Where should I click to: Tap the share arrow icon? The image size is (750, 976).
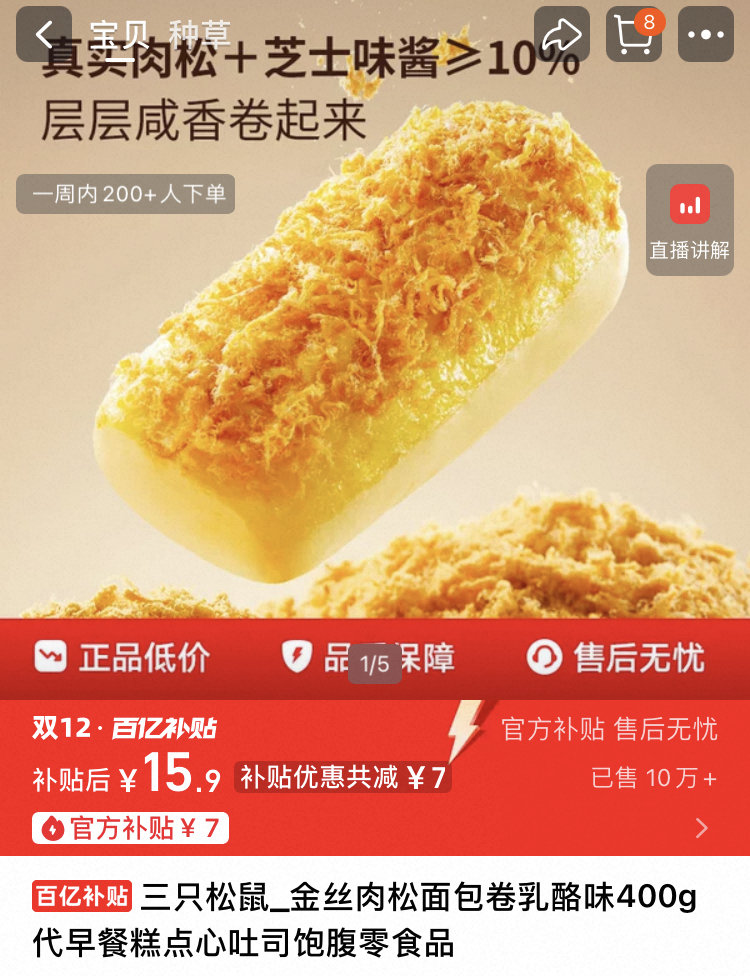[x=563, y=34]
